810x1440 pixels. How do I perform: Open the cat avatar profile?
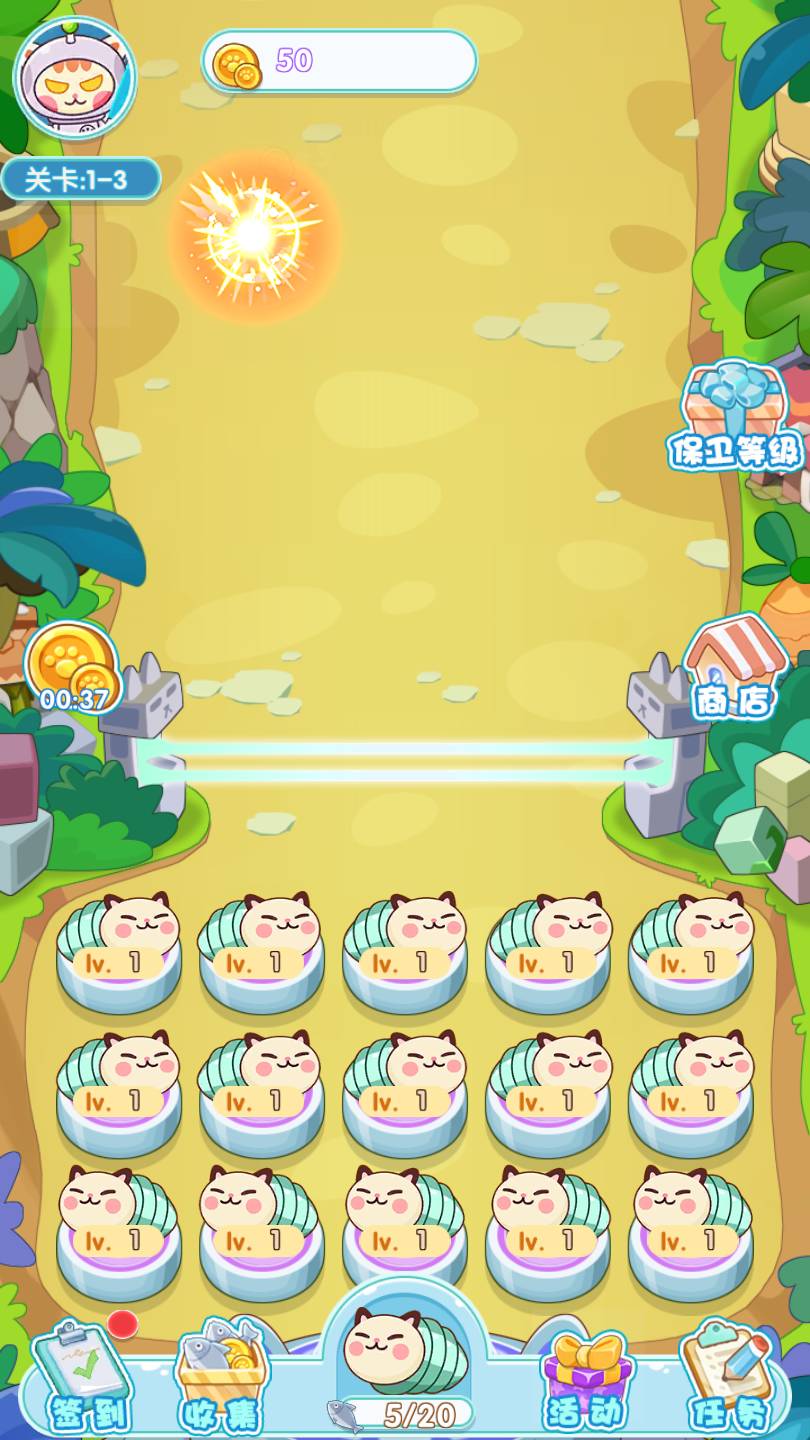75,78
